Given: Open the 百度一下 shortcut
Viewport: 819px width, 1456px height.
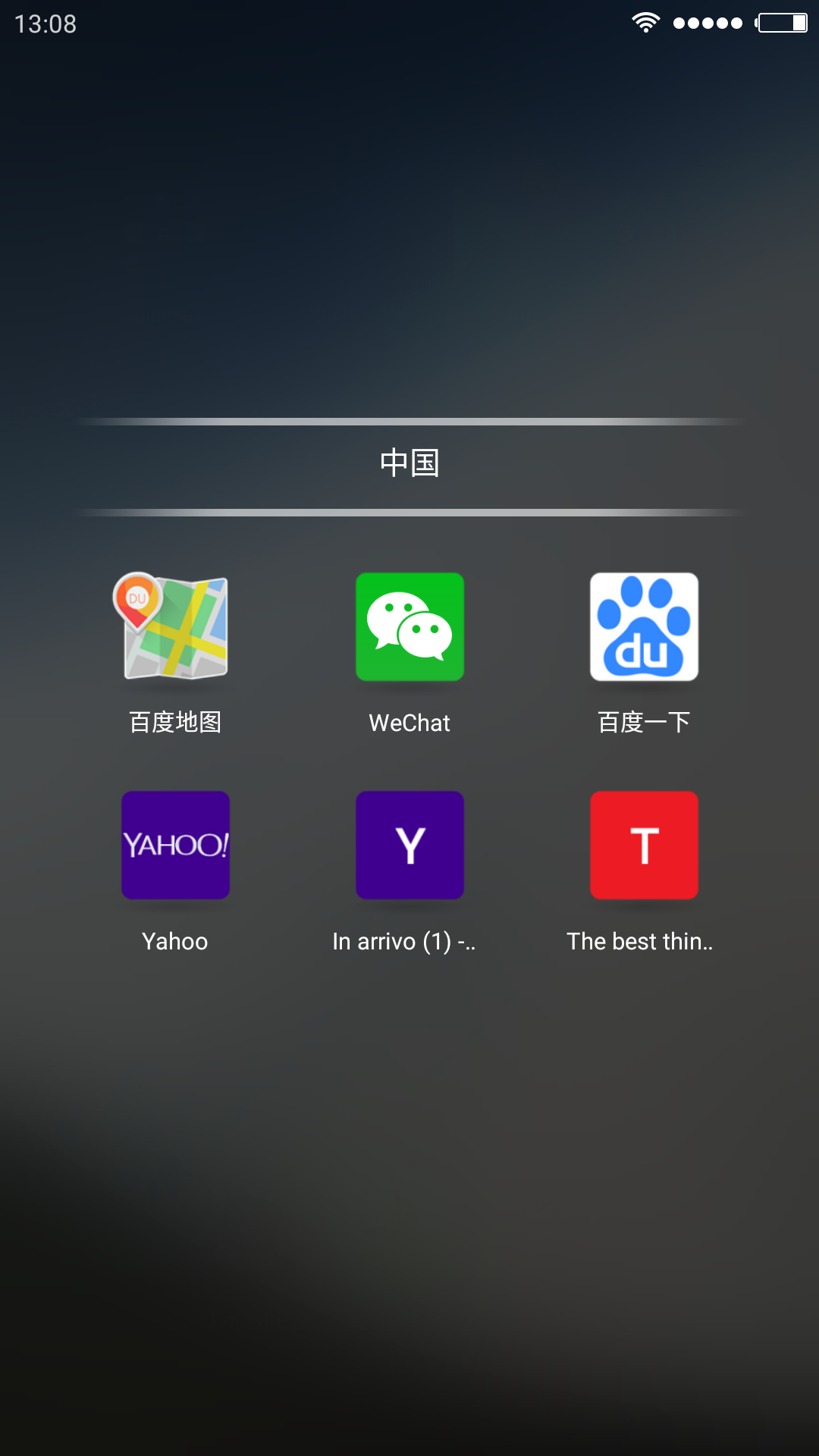Looking at the screenshot, I should click(x=644, y=627).
